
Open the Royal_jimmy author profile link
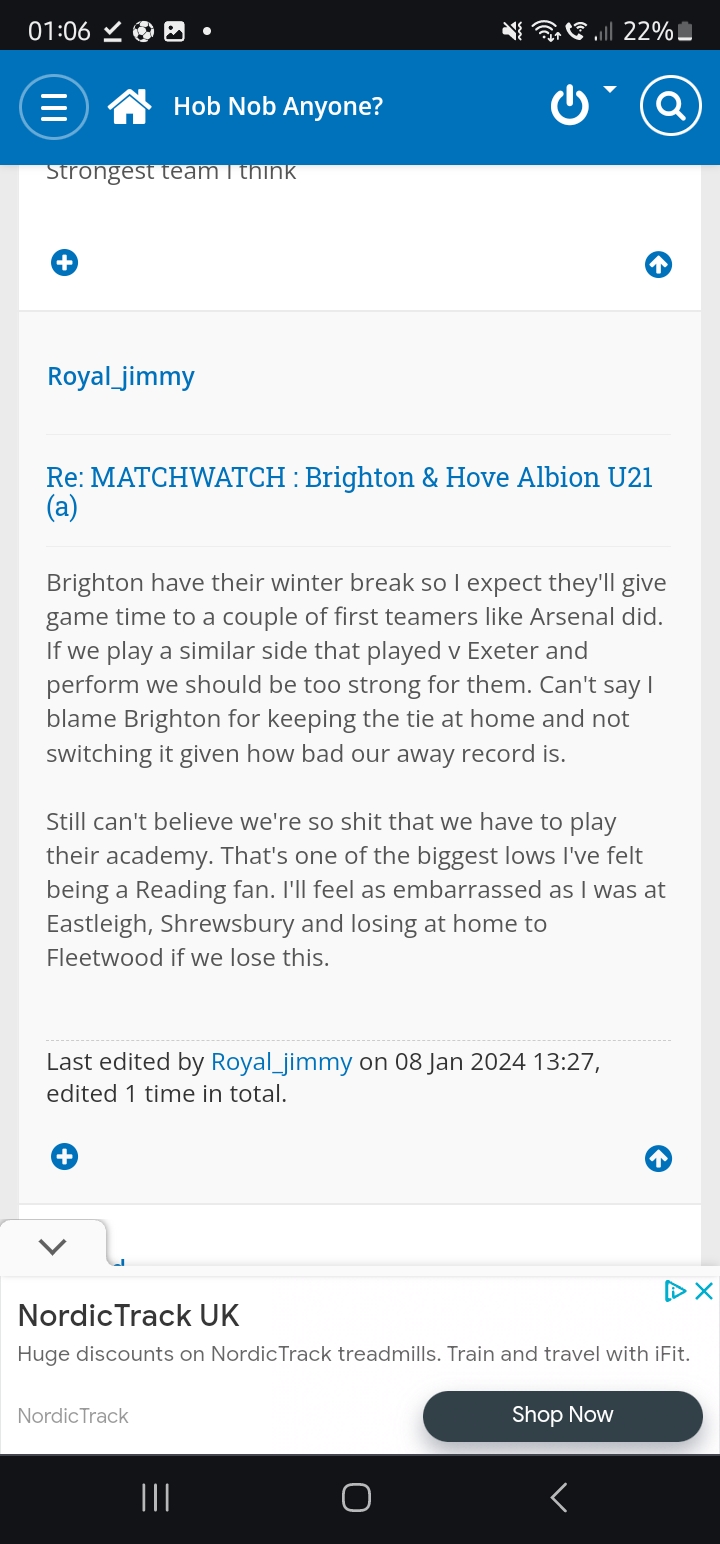(121, 377)
